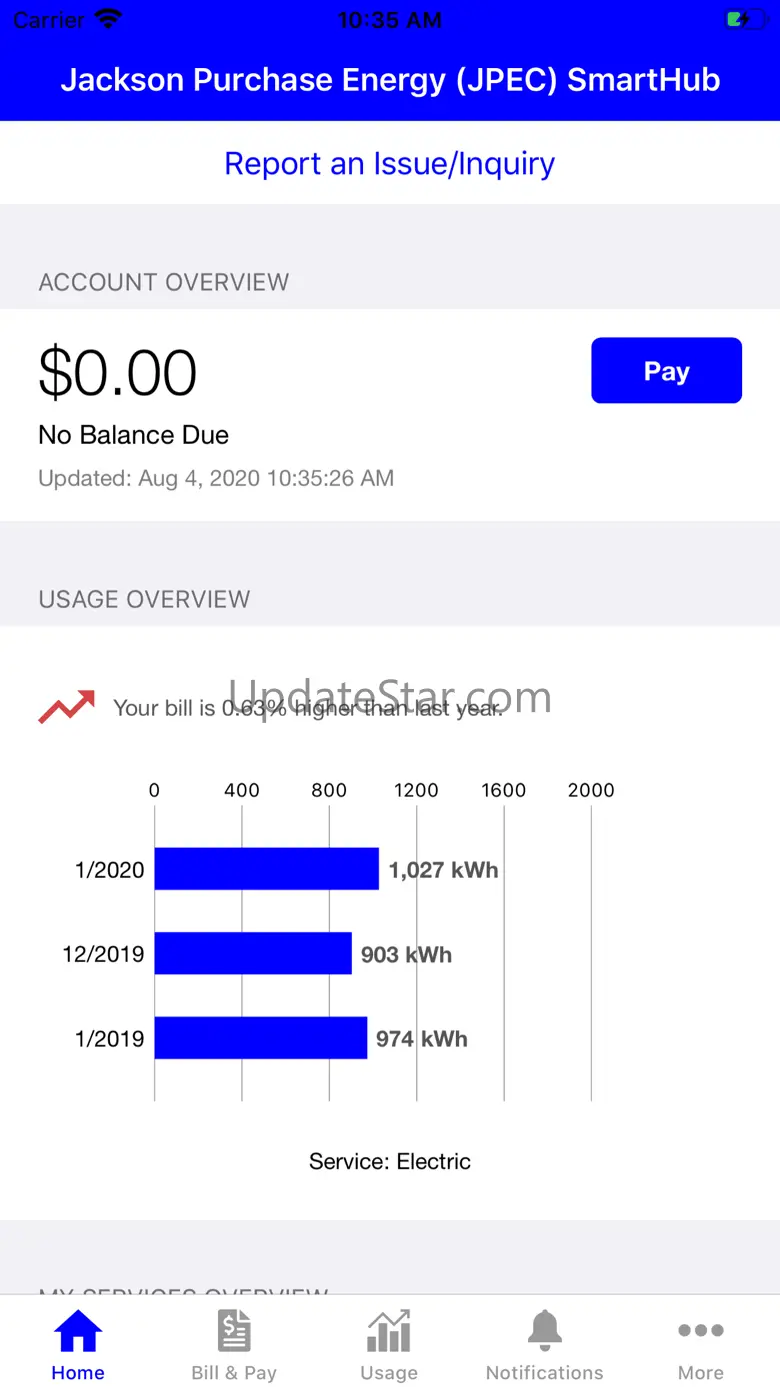Open the Bill & Pay tab
The width and height of the screenshot is (780, 1387).
pyautogui.click(x=234, y=1343)
